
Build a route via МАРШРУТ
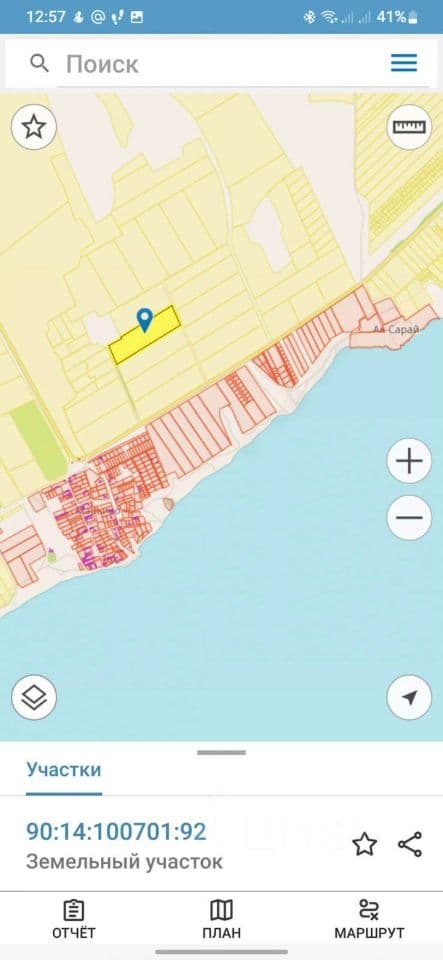pyautogui.click(x=369, y=919)
